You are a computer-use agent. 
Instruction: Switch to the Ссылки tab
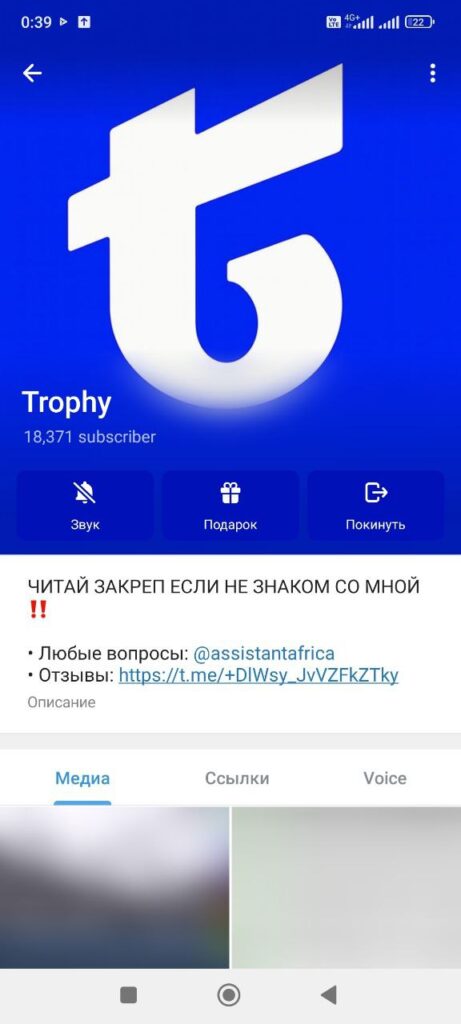click(x=237, y=778)
